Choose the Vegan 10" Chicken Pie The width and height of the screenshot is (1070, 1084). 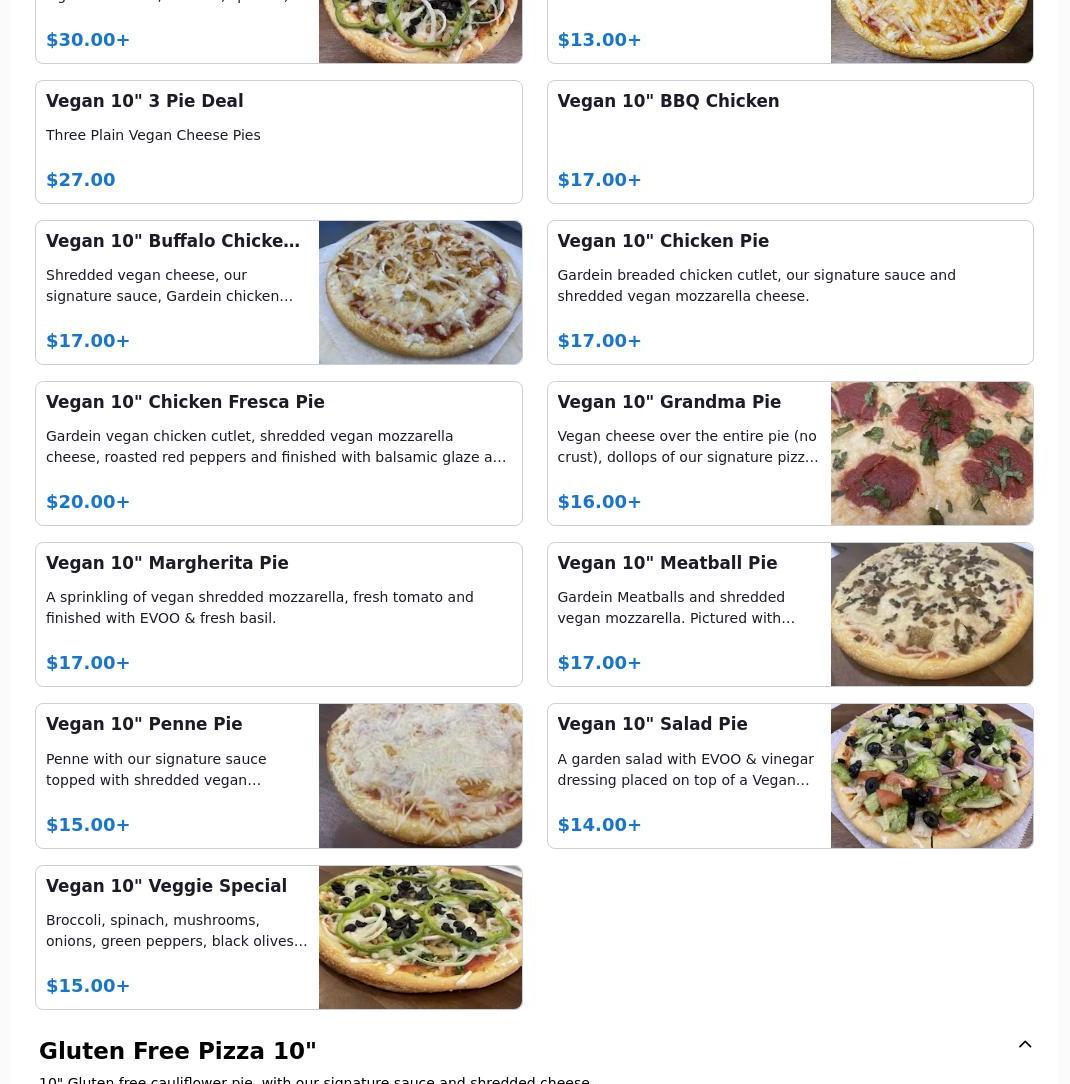click(x=789, y=292)
